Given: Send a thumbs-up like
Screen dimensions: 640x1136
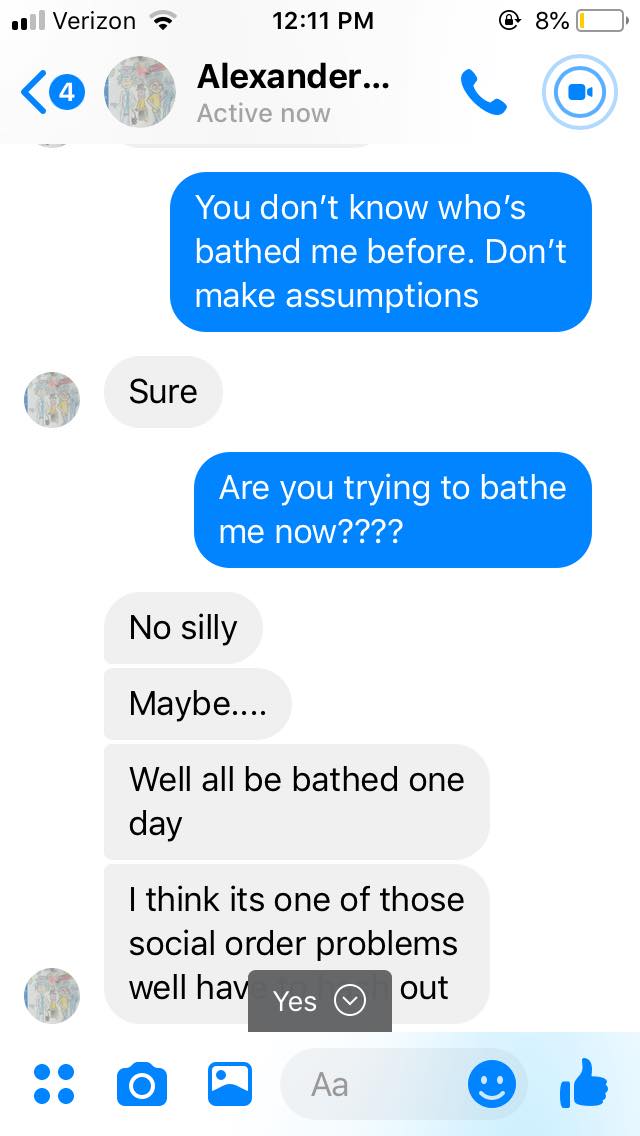Looking at the screenshot, I should pyautogui.click(x=583, y=1084).
